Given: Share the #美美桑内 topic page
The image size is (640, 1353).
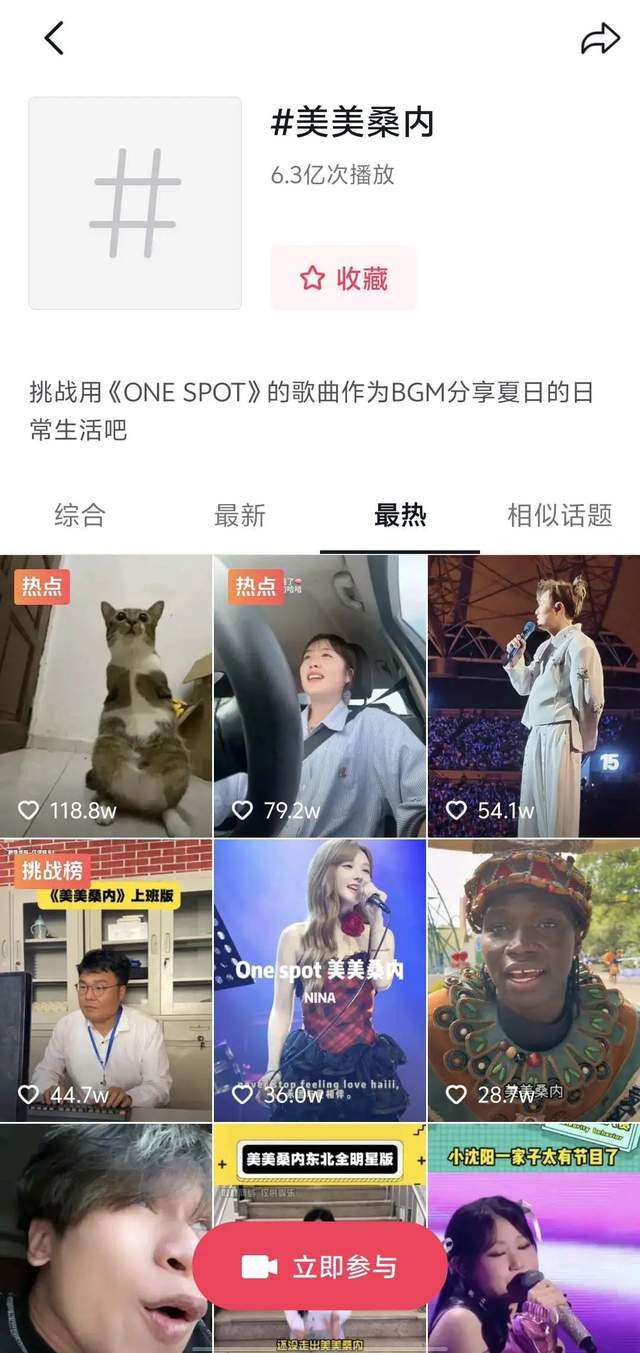Looking at the screenshot, I should tap(600, 39).
